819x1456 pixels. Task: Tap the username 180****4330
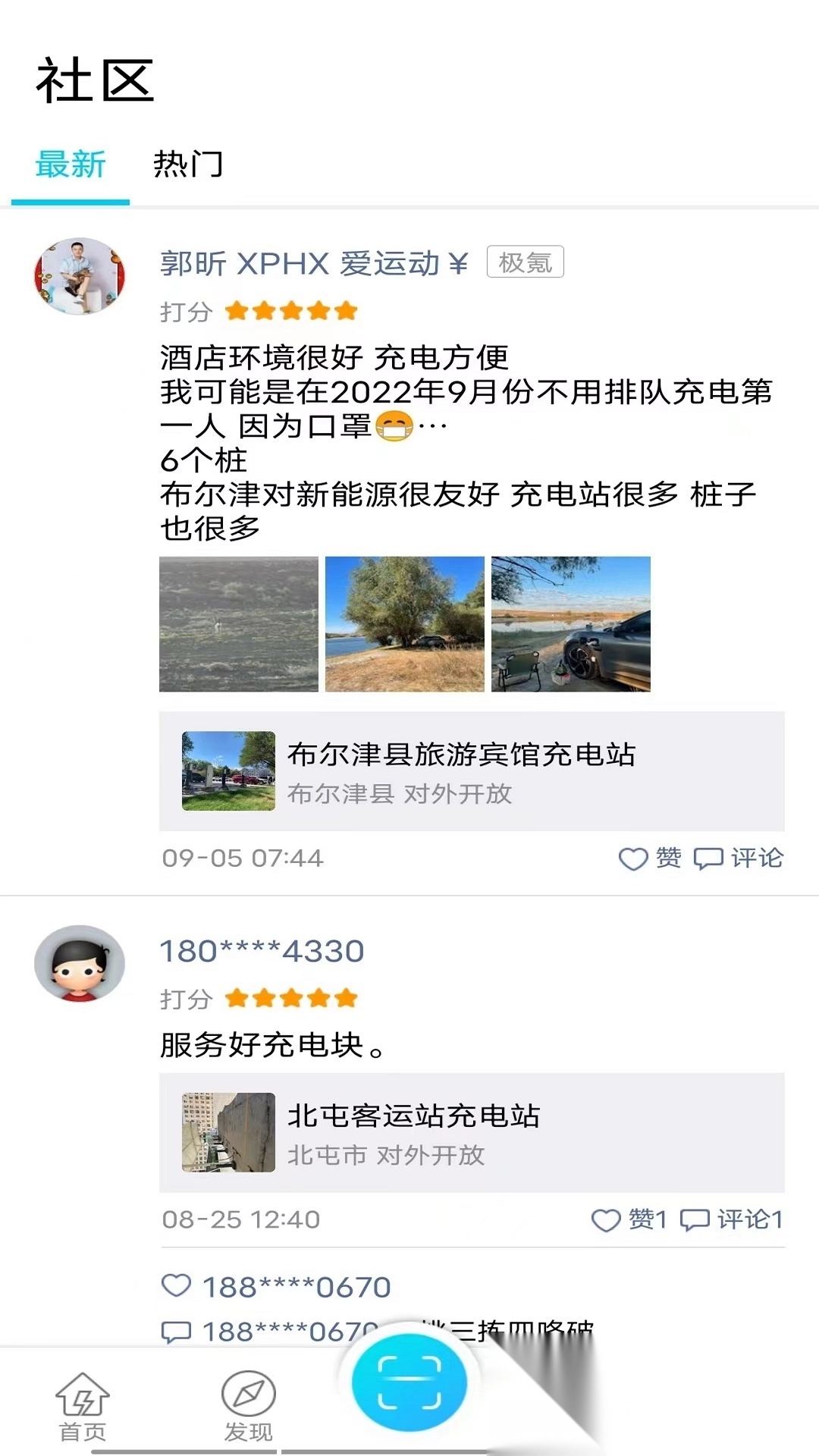[264, 951]
